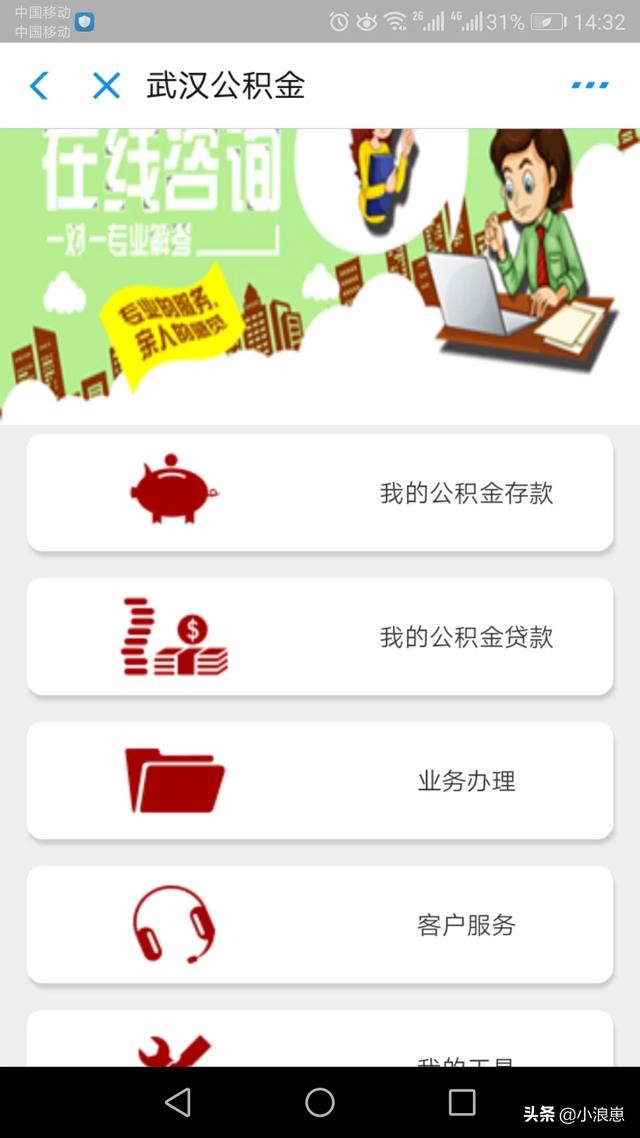Select 业务办理
640x1138 pixels.
[x=320, y=780]
